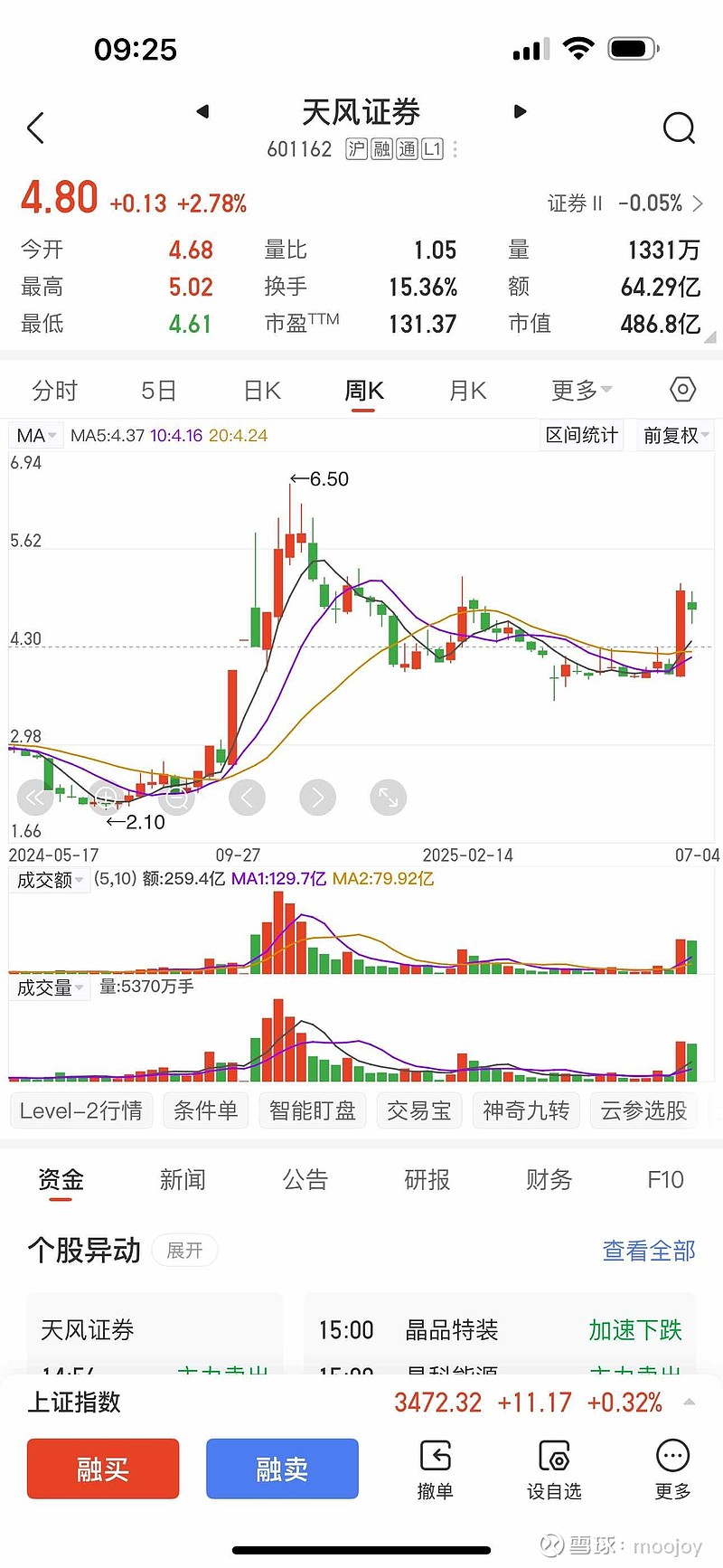Tap the fullscreen arrows icon under the chart
Screen dimensions: 723x1568
pyautogui.click(x=388, y=798)
